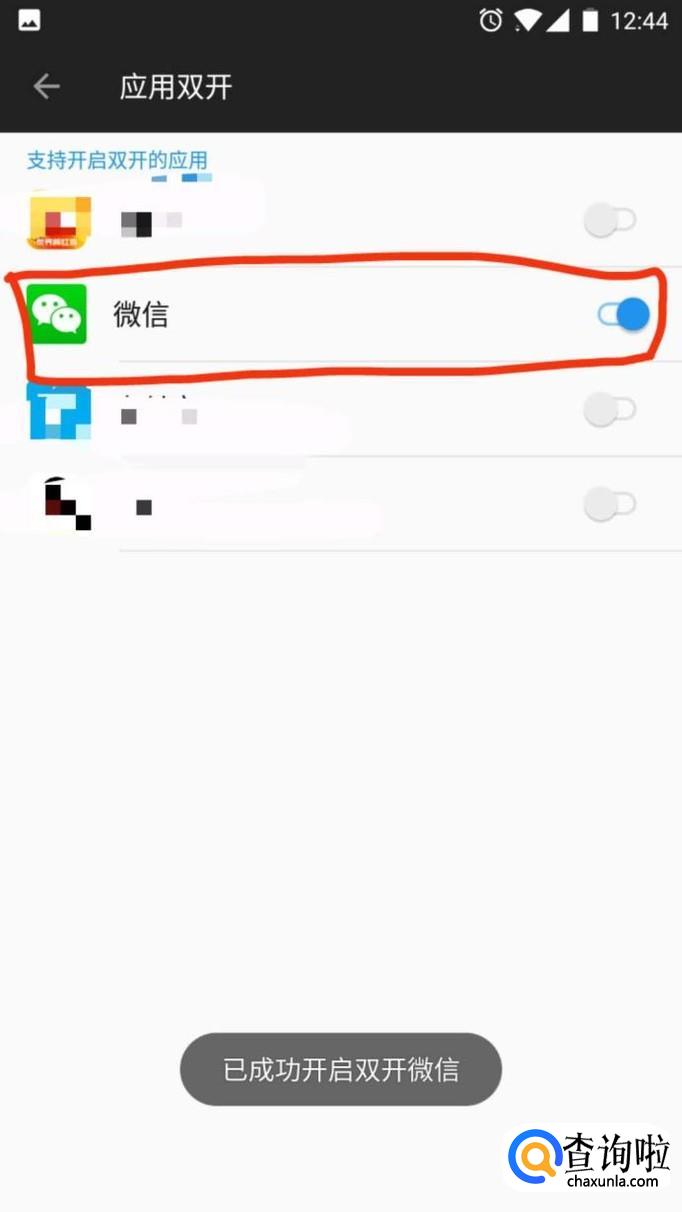Enable the switch for the blue-icon app
682x1212 pixels.
tap(610, 410)
